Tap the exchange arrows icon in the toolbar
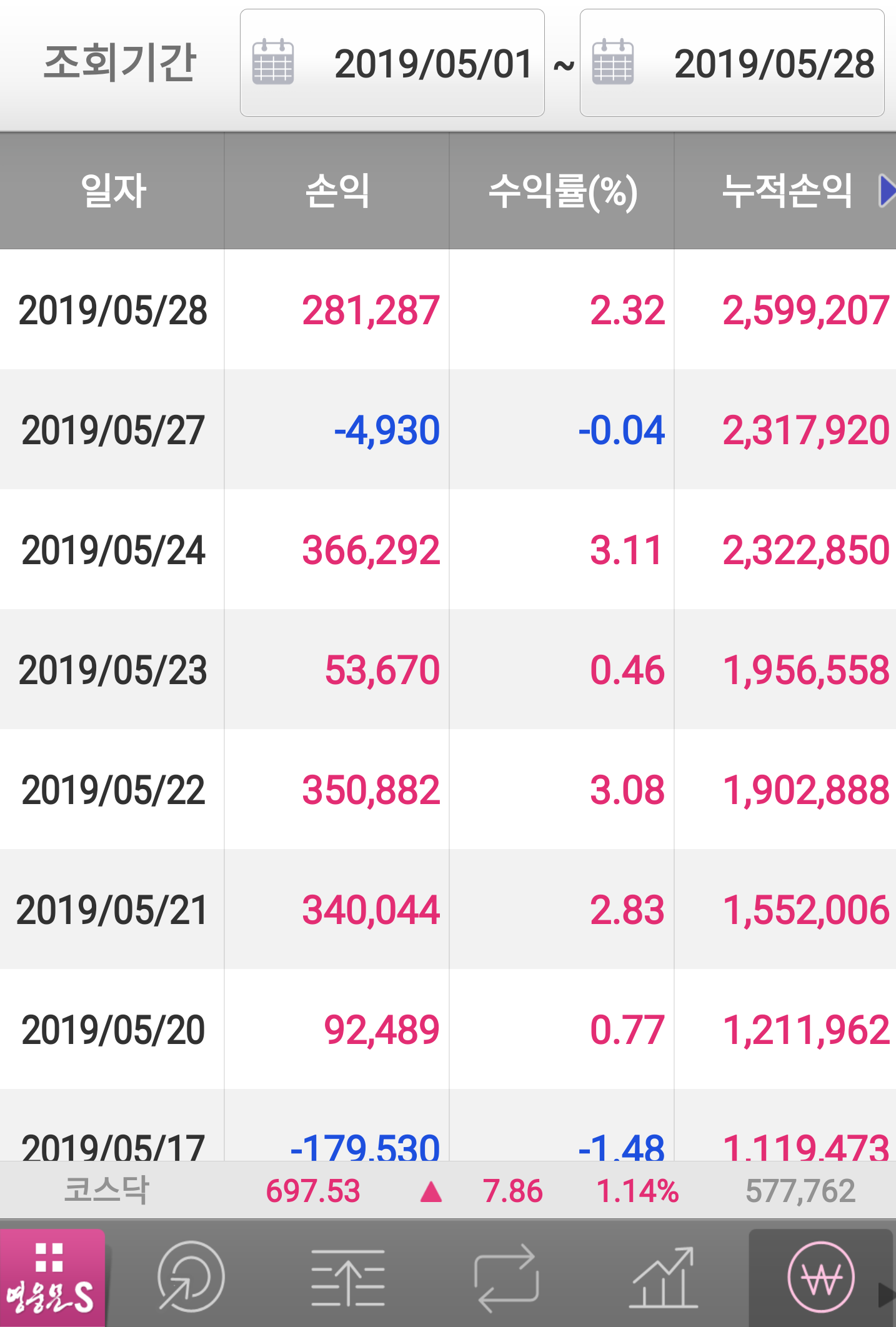The width and height of the screenshot is (896, 1327). coord(505,1278)
